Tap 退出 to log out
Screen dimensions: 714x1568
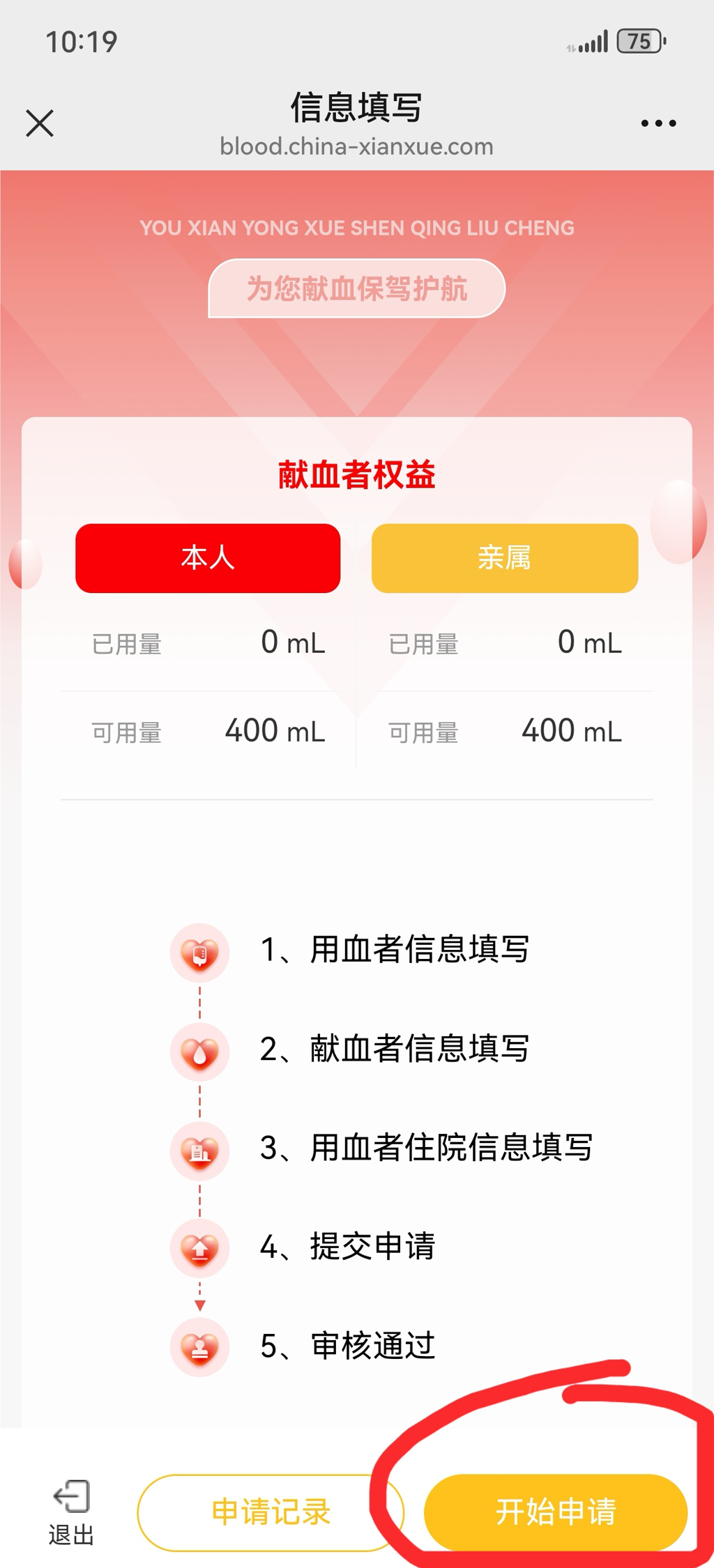(71, 1511)
